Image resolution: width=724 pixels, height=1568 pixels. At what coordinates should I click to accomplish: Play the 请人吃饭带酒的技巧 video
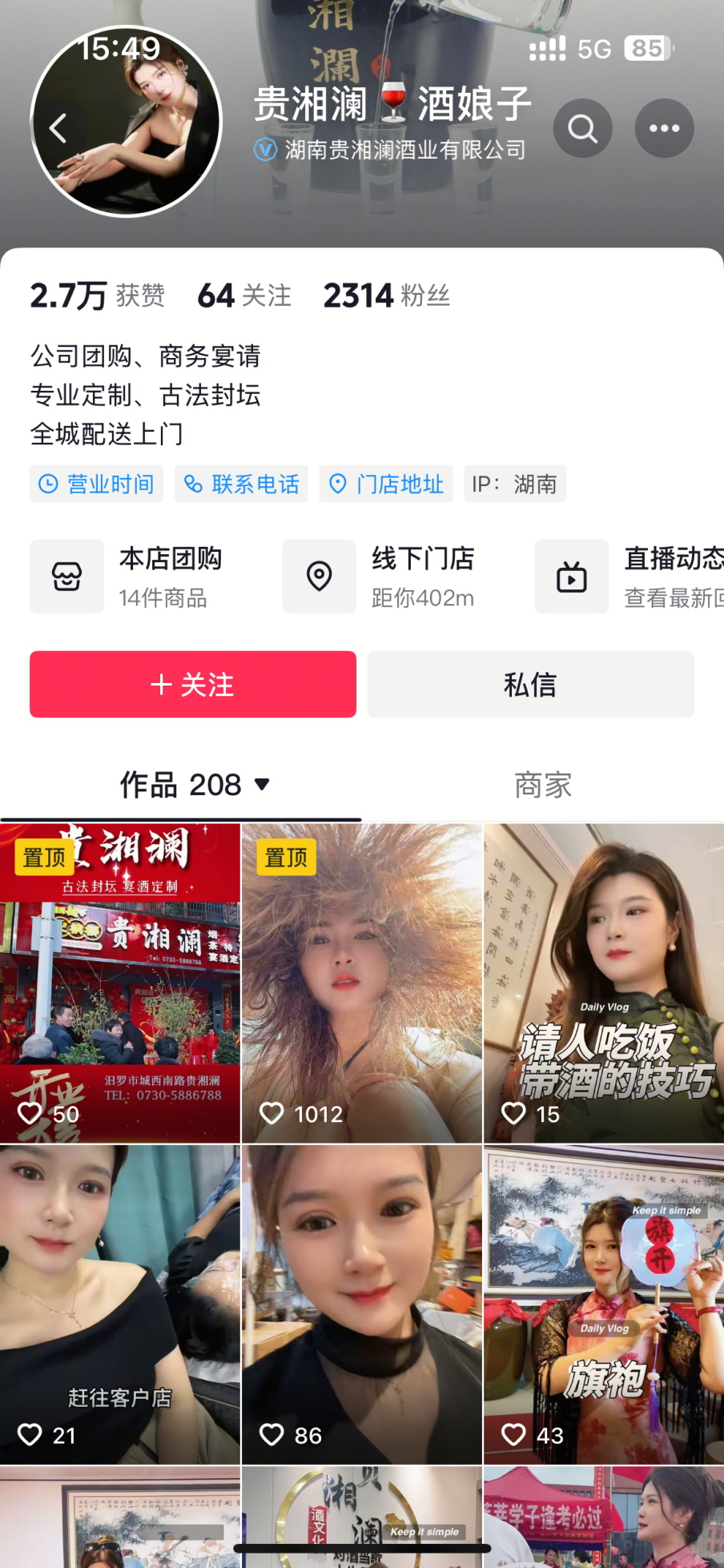tap(604, 983)
